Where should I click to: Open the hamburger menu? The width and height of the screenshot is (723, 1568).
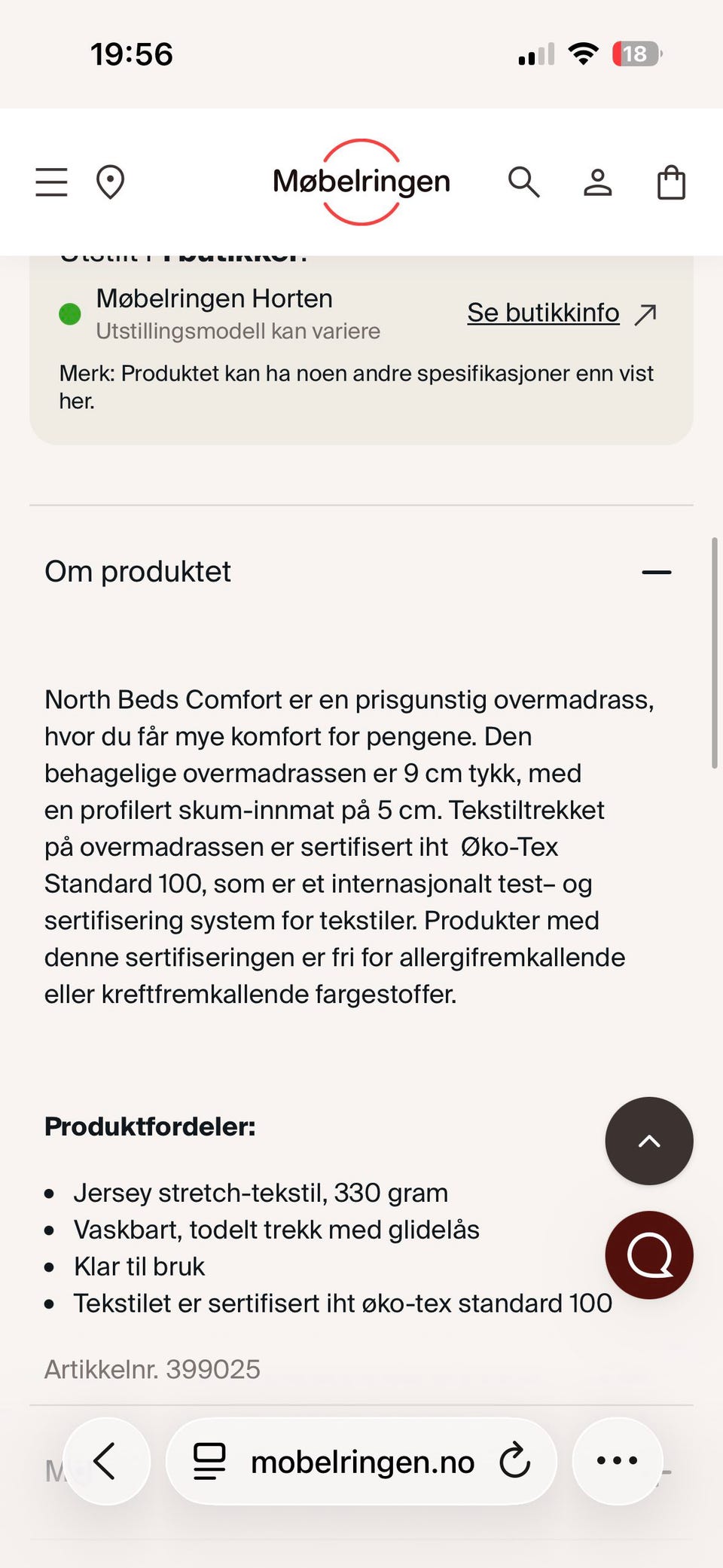click(51, 182)
